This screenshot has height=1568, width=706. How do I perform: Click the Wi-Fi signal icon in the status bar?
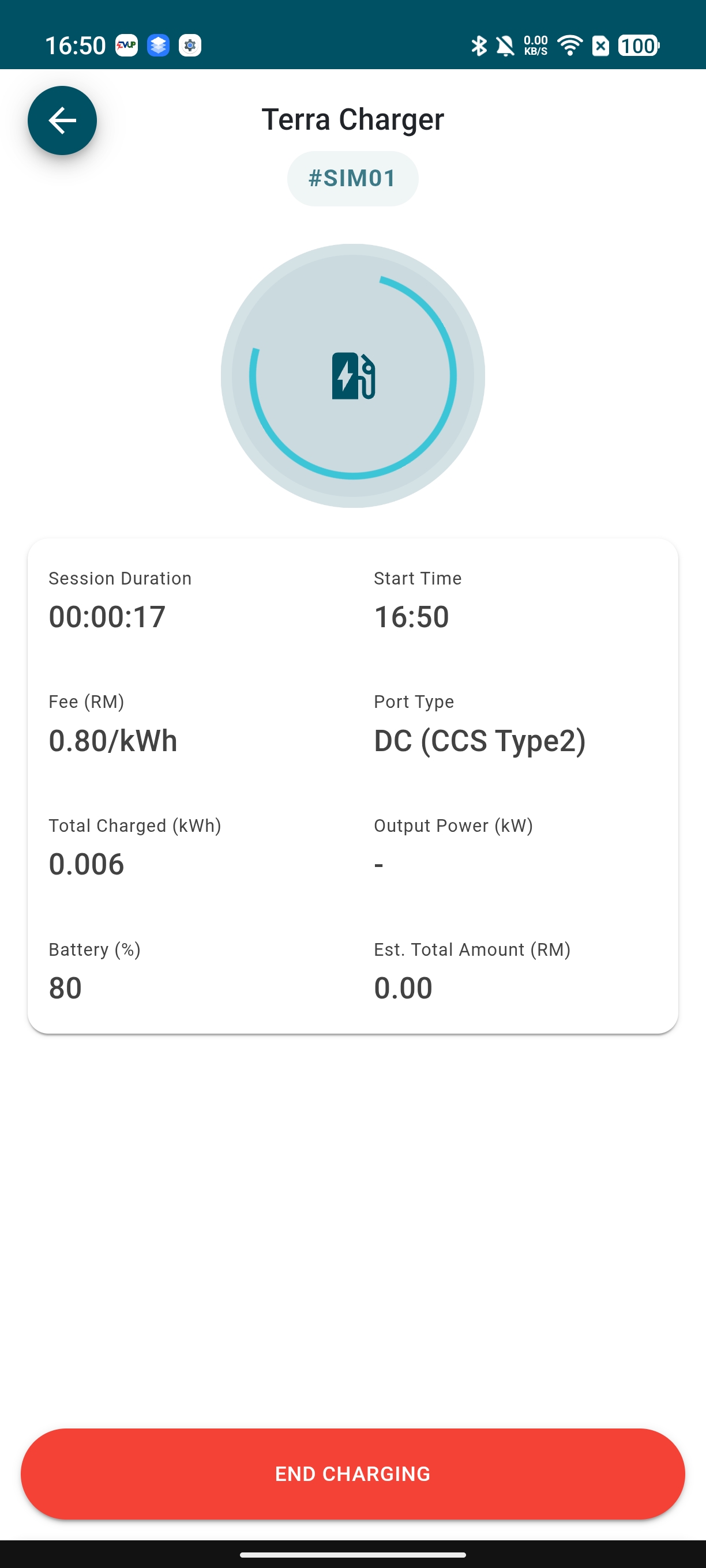tap(569, 44)
